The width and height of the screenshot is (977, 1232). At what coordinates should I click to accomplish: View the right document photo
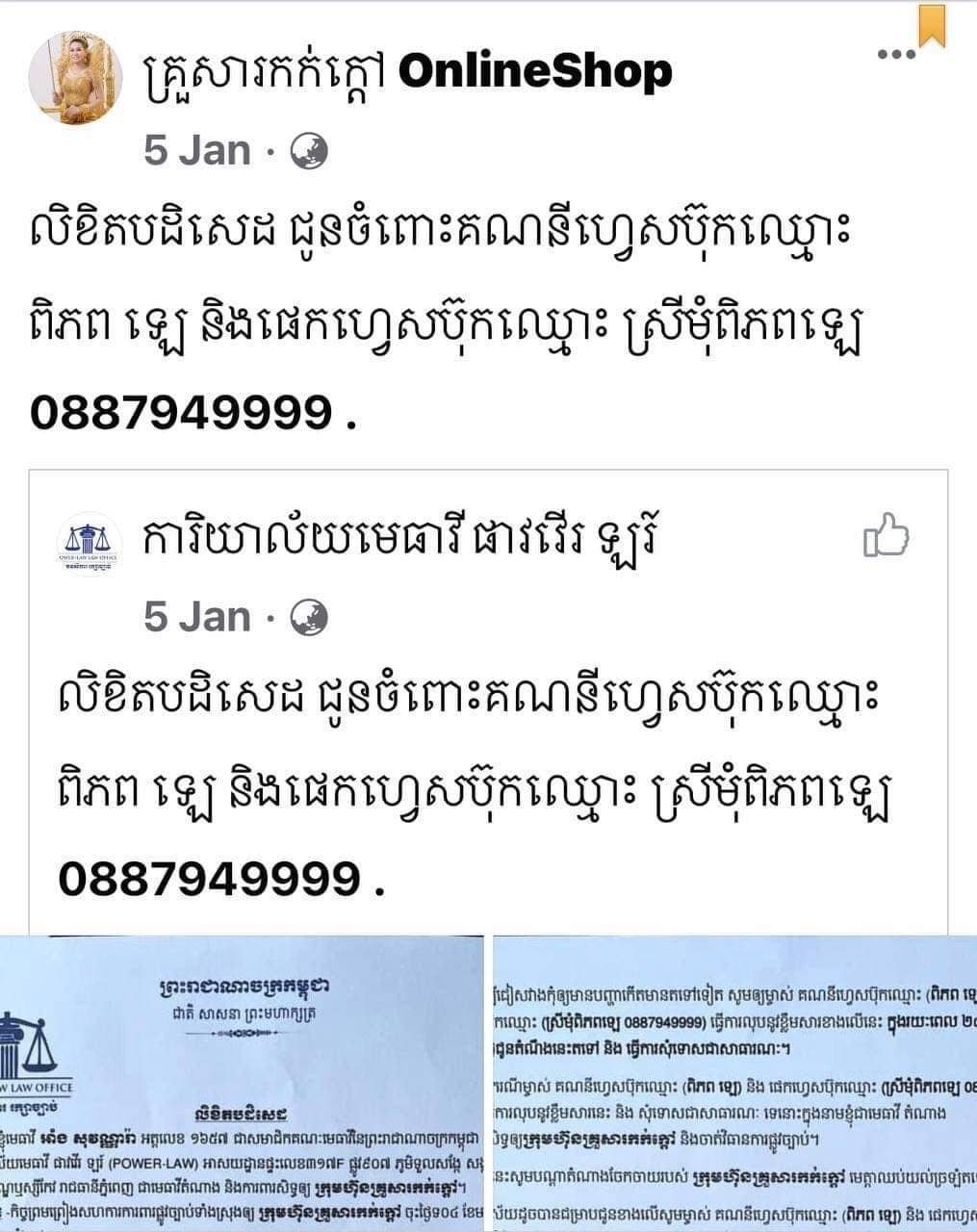[x=733, y=1083]
